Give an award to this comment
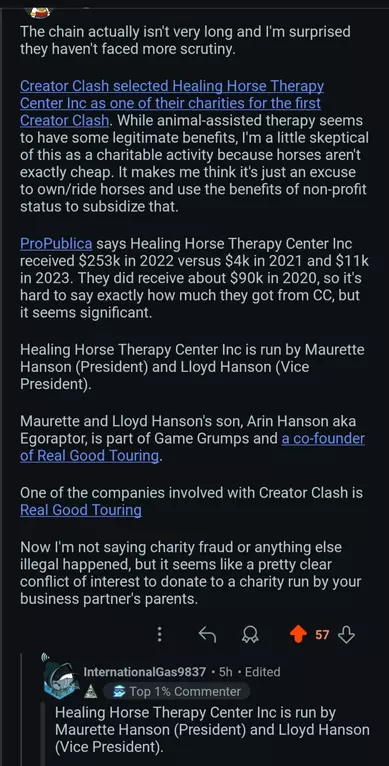This screenshot has width=389, height=766. click(x=251, y=635)
